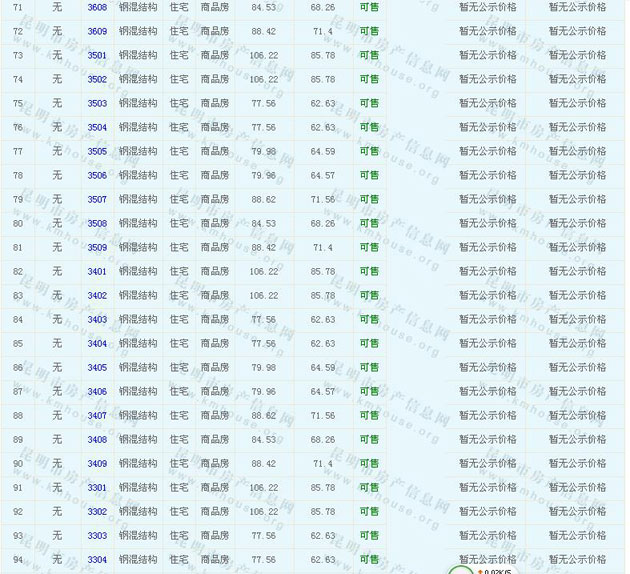Select room number 3501
This screenshot has width=630, height=574.
[x=97, y=56]
